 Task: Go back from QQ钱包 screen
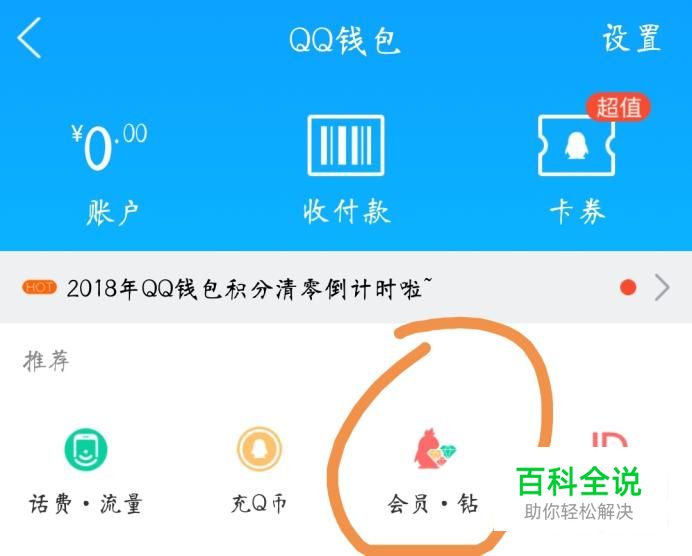point(30,40)
